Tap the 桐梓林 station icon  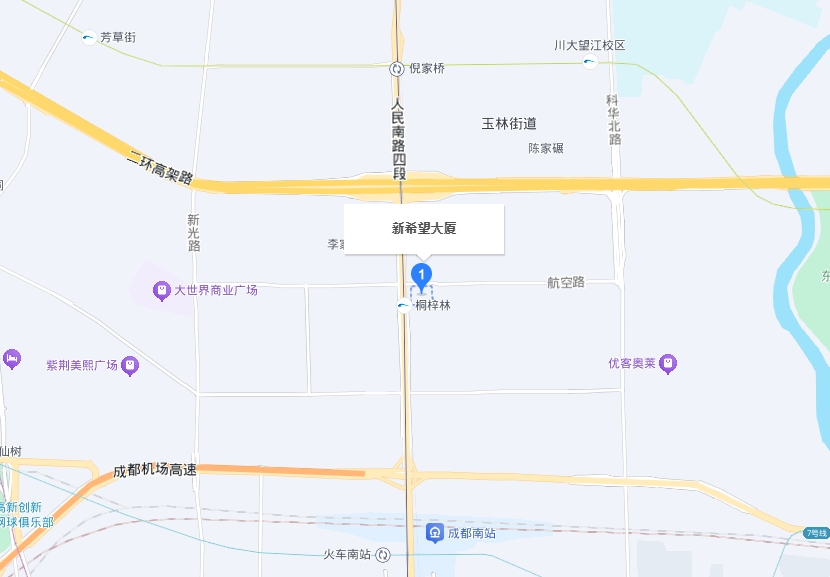point(403,306)
